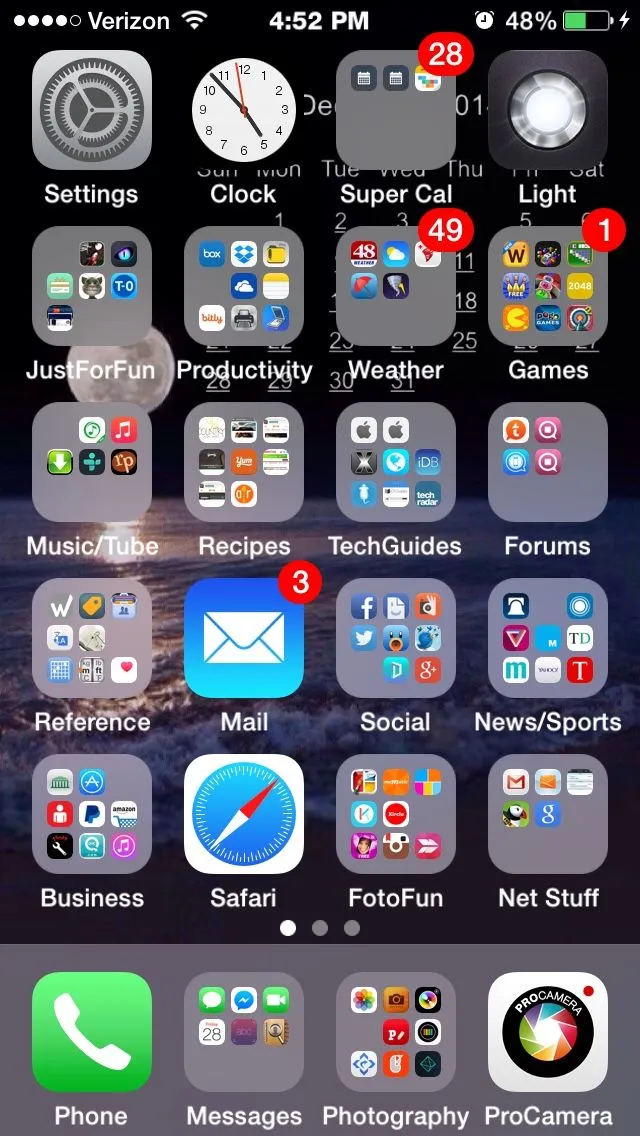Open the Phone app in the dock
The height and width of the screenshot is (1136, 640).
tap(92, 1032)
